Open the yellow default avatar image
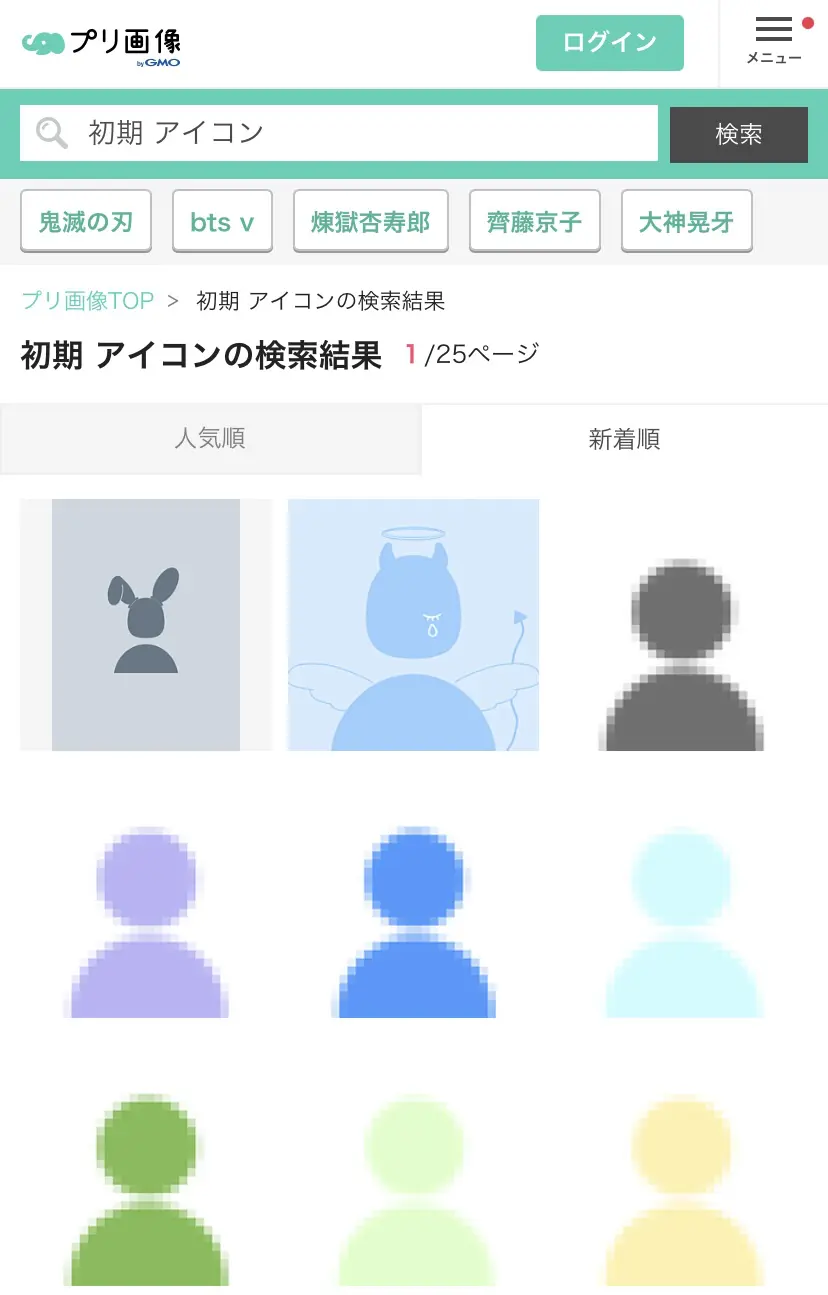The height and width of the screenshot is (1295, 828). click(681, 1188)
